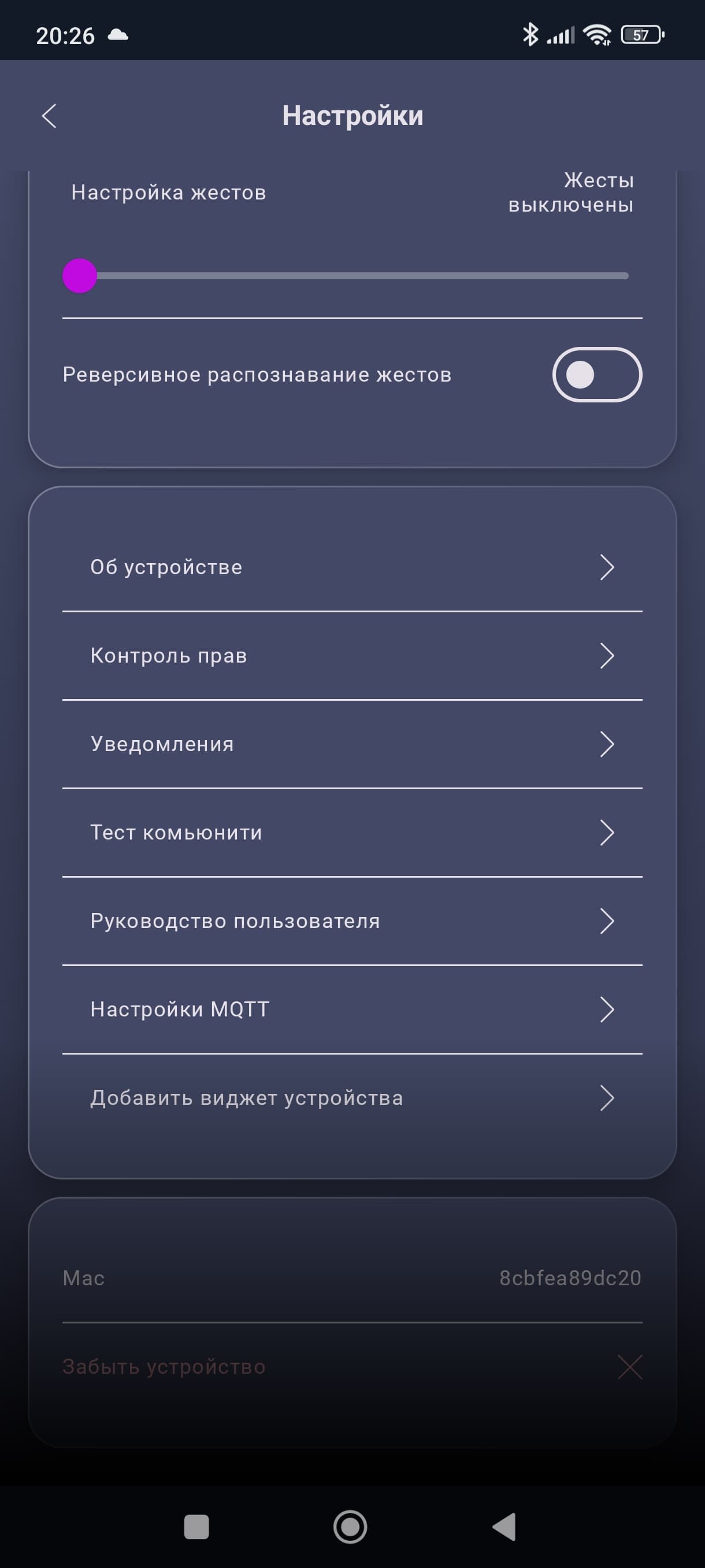The image size is (705, 1568).
Task: Go back from the Настройки screen
Action: [49, 116]
